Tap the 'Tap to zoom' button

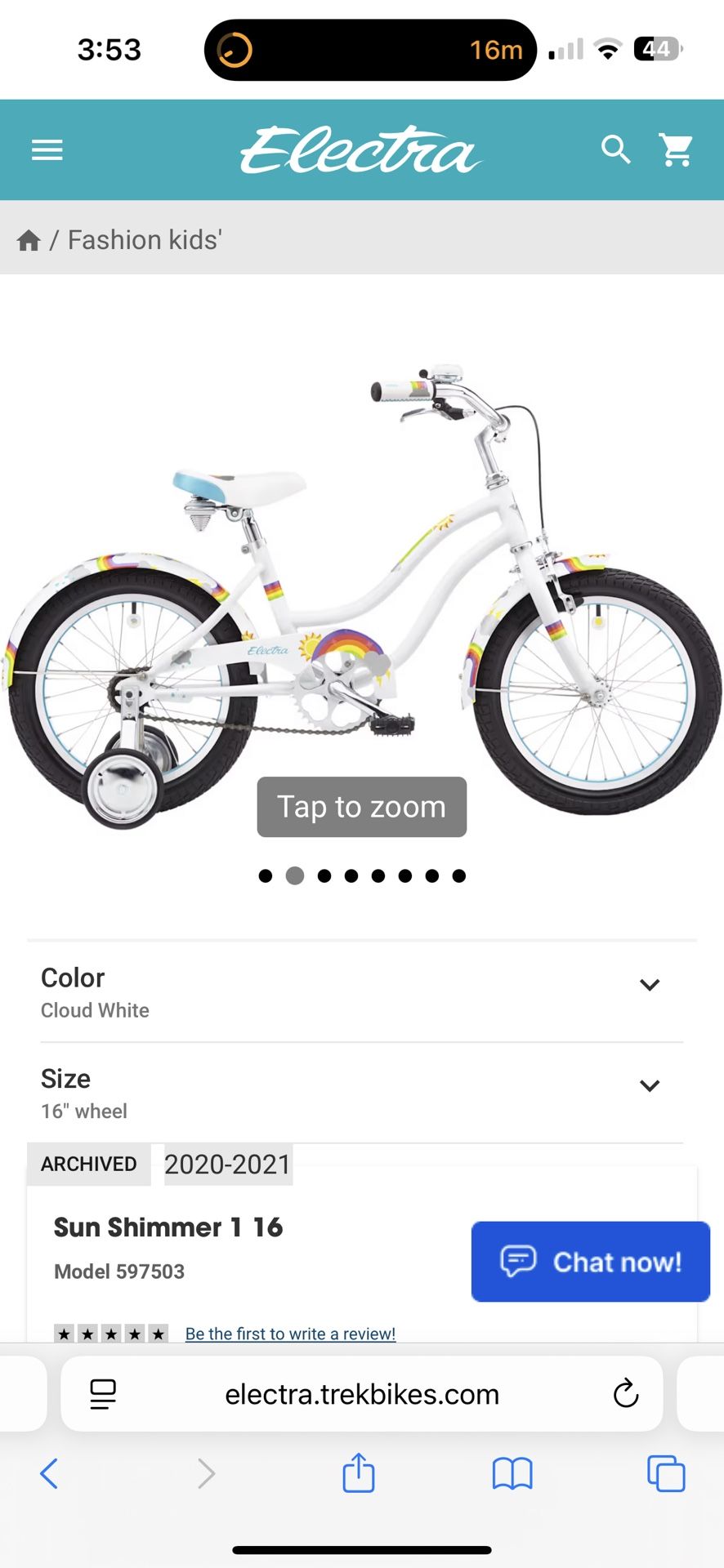point(360,807)
